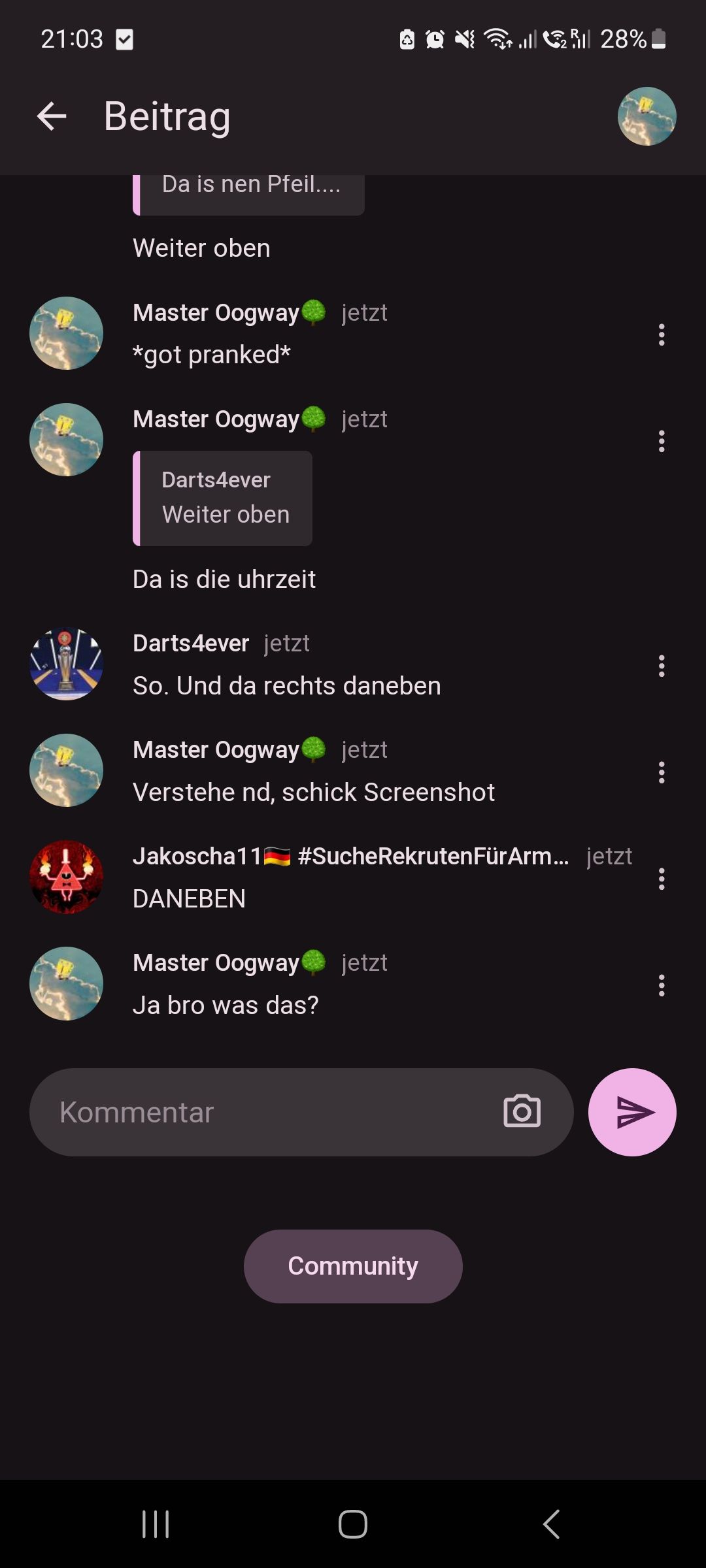Open the recent apps overview
The height and width of the screenshot is (1568, 706).
coord(156,1524)
